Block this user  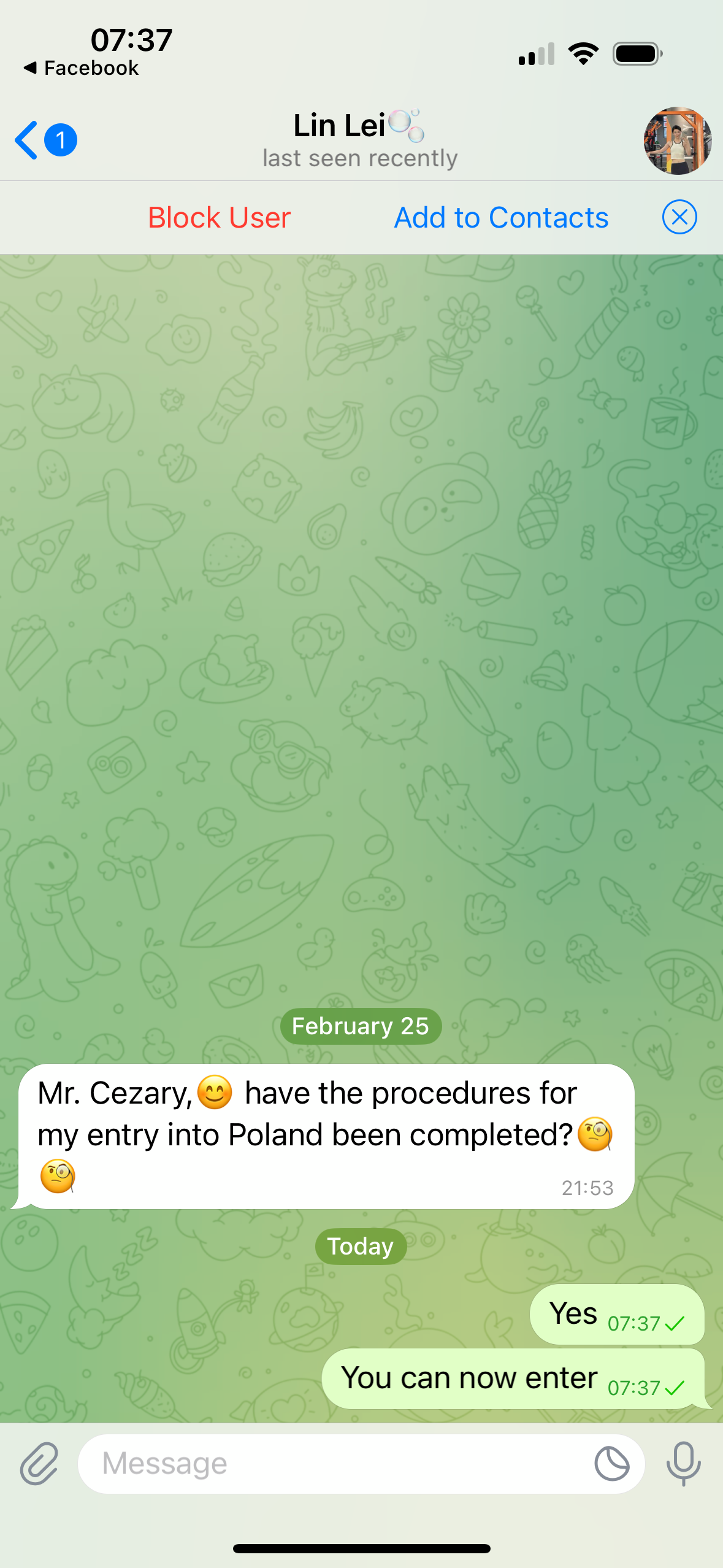[x=219, y=218]
